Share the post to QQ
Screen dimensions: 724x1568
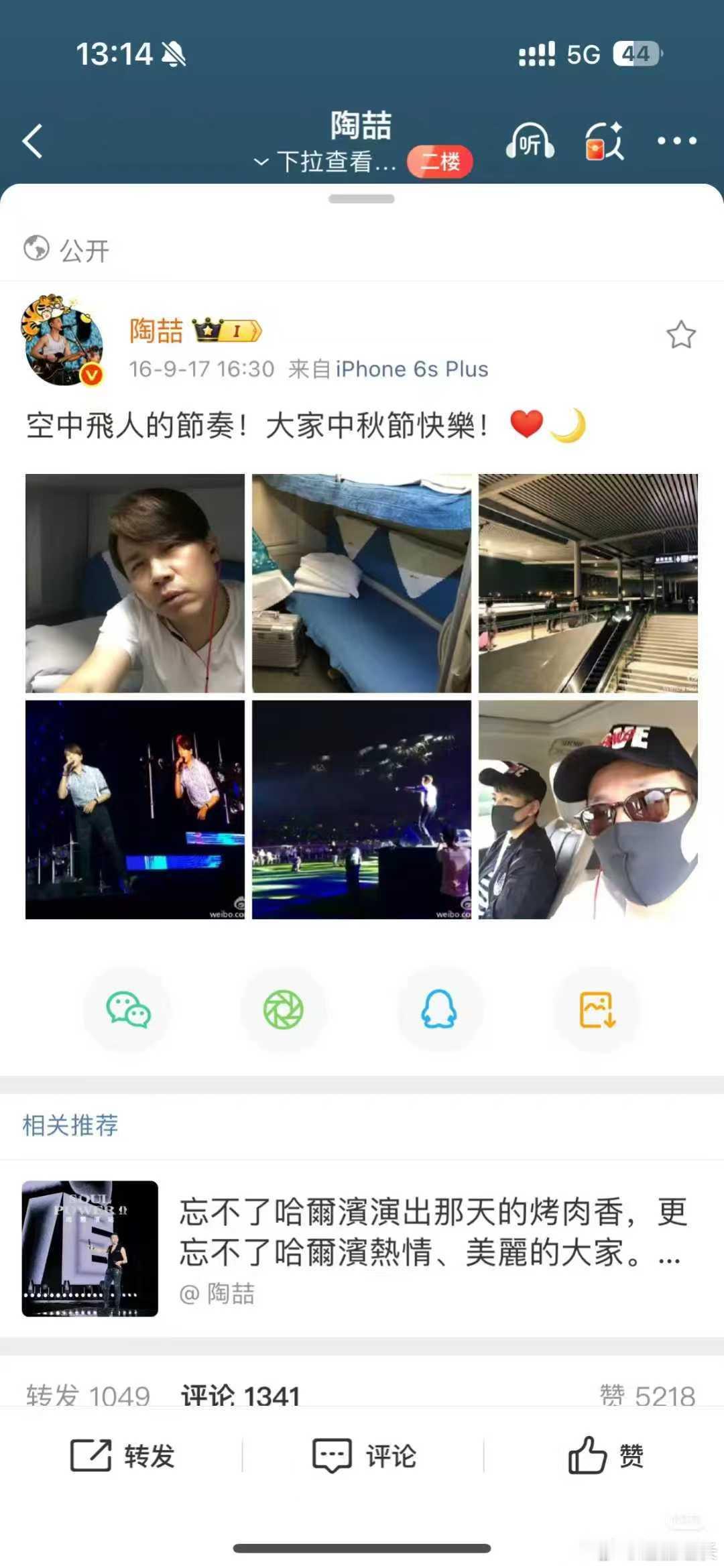point(440,1010)
